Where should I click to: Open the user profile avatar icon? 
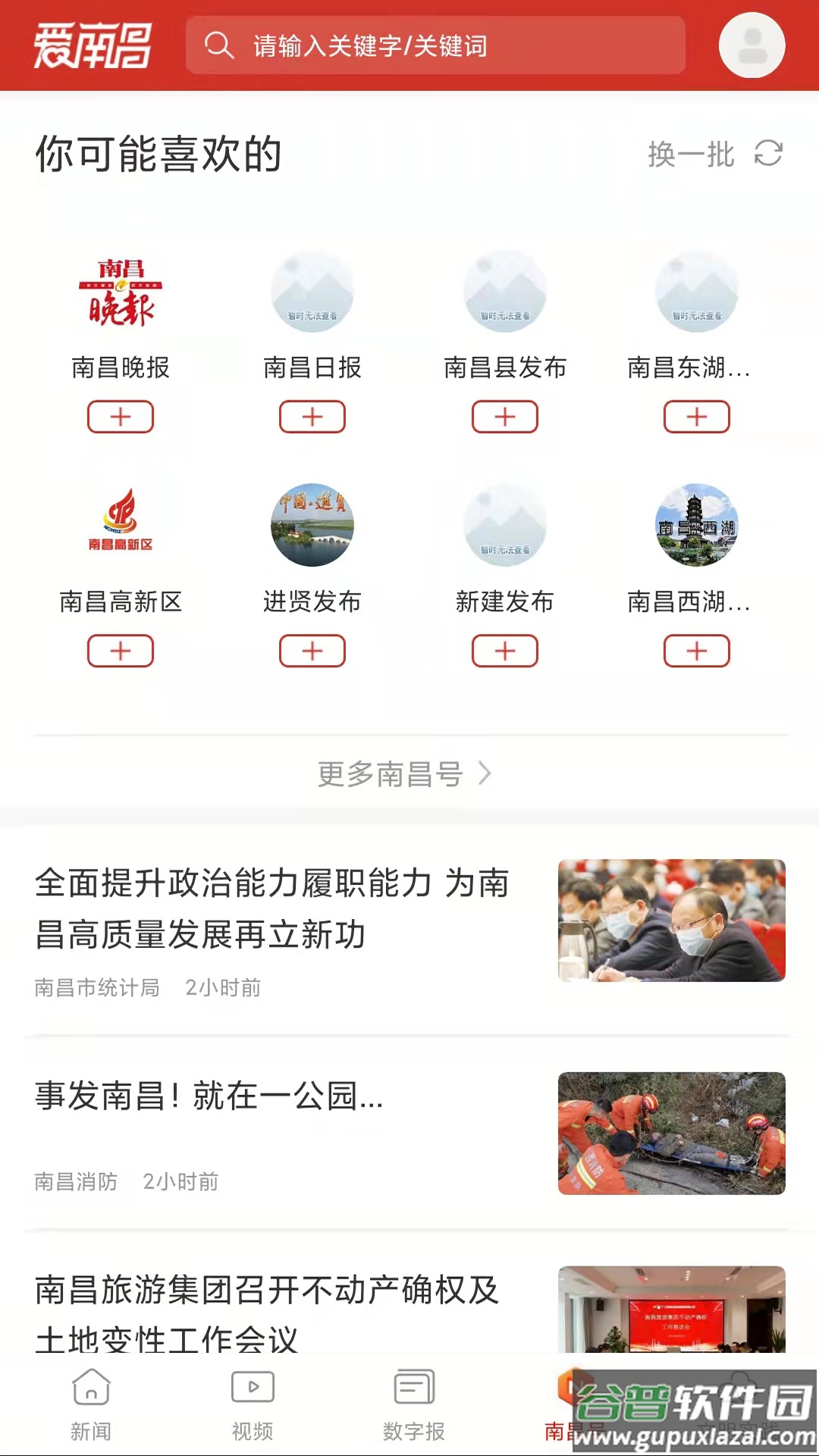pos(751,45)
